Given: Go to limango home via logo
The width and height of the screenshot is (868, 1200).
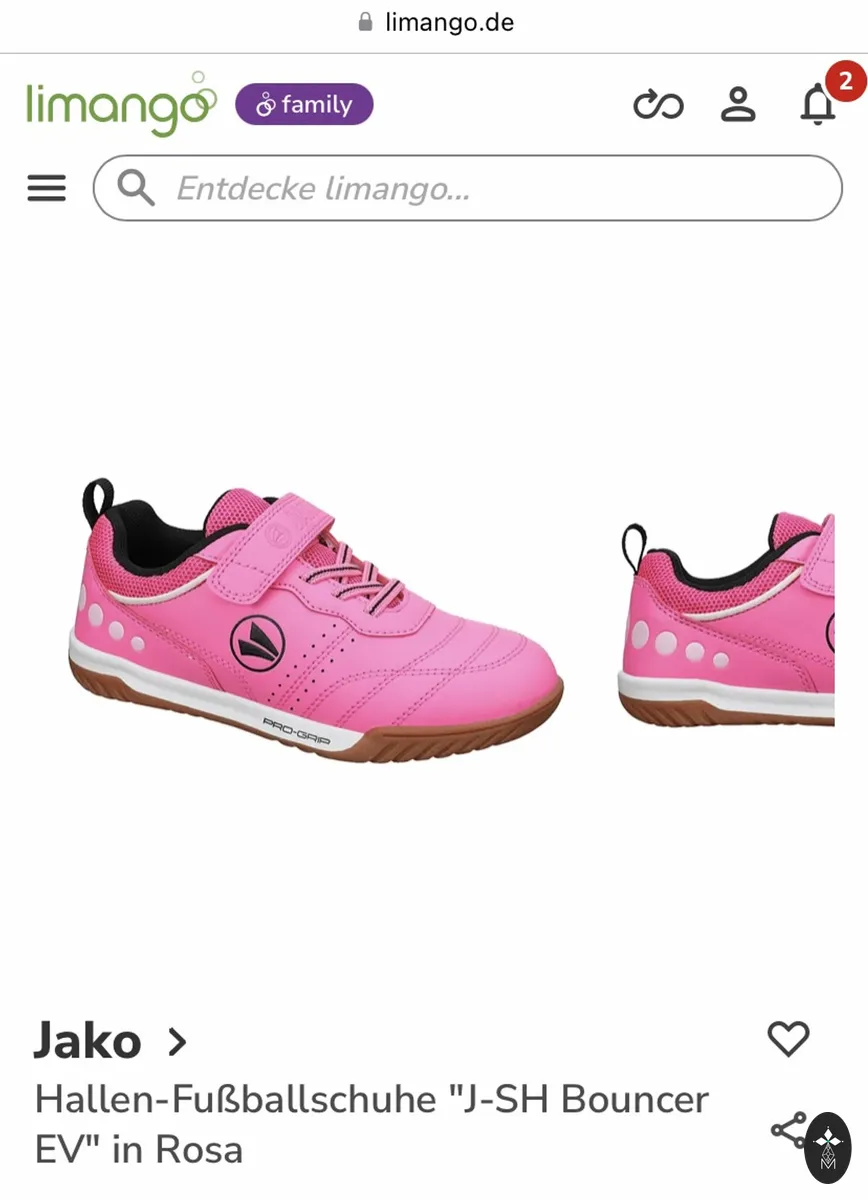Looking at the screenshot, I should (x=121, y=104).
